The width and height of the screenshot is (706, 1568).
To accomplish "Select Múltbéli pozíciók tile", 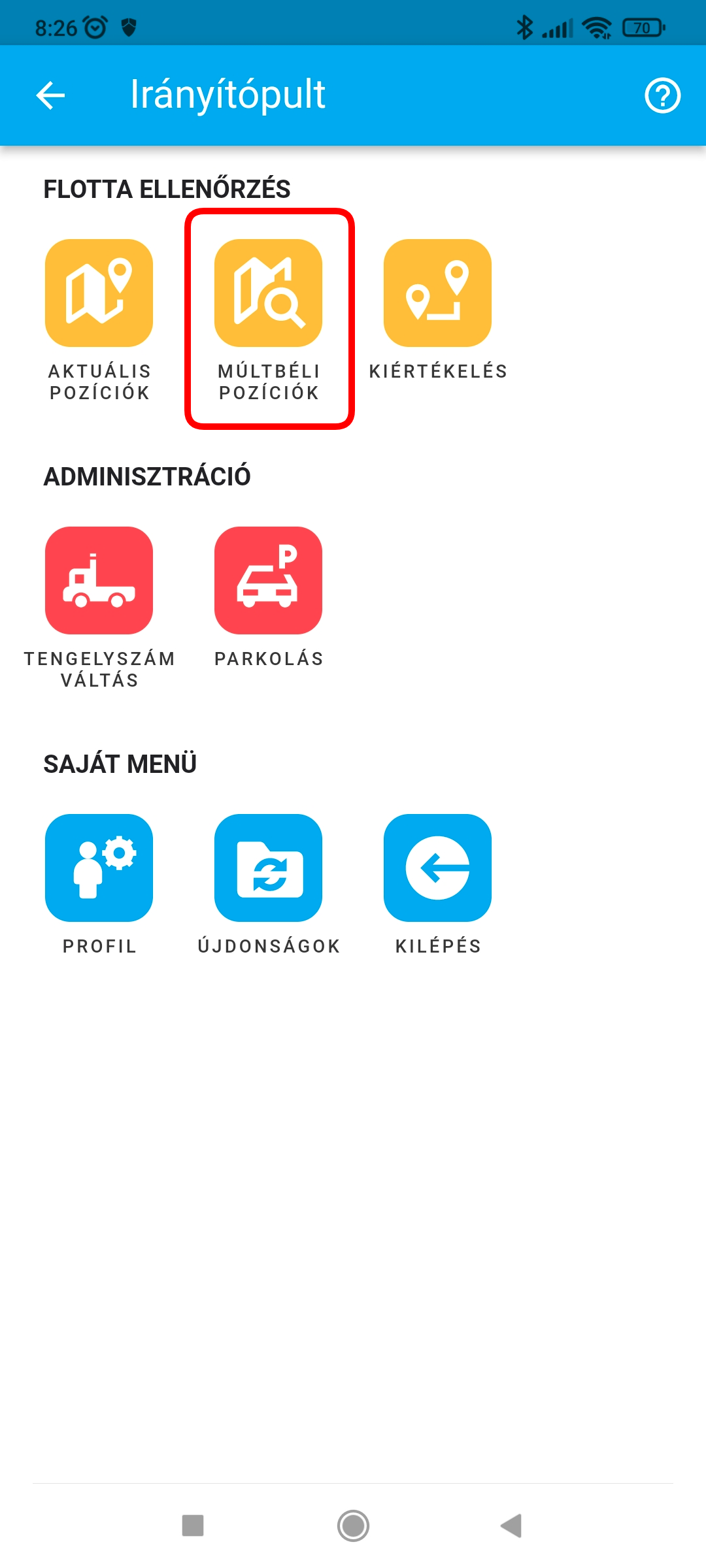I will coord(268,293).
